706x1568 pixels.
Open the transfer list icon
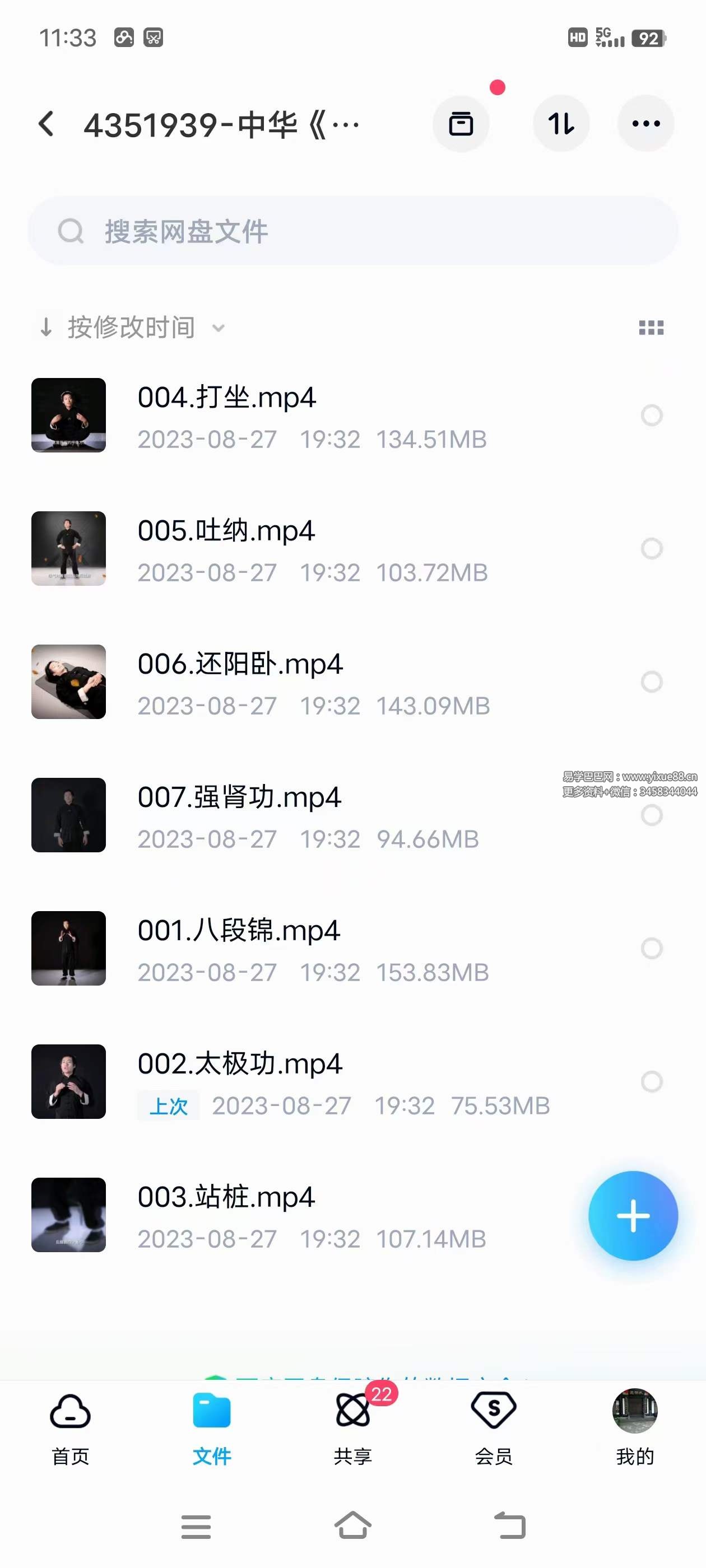[561, 123]
